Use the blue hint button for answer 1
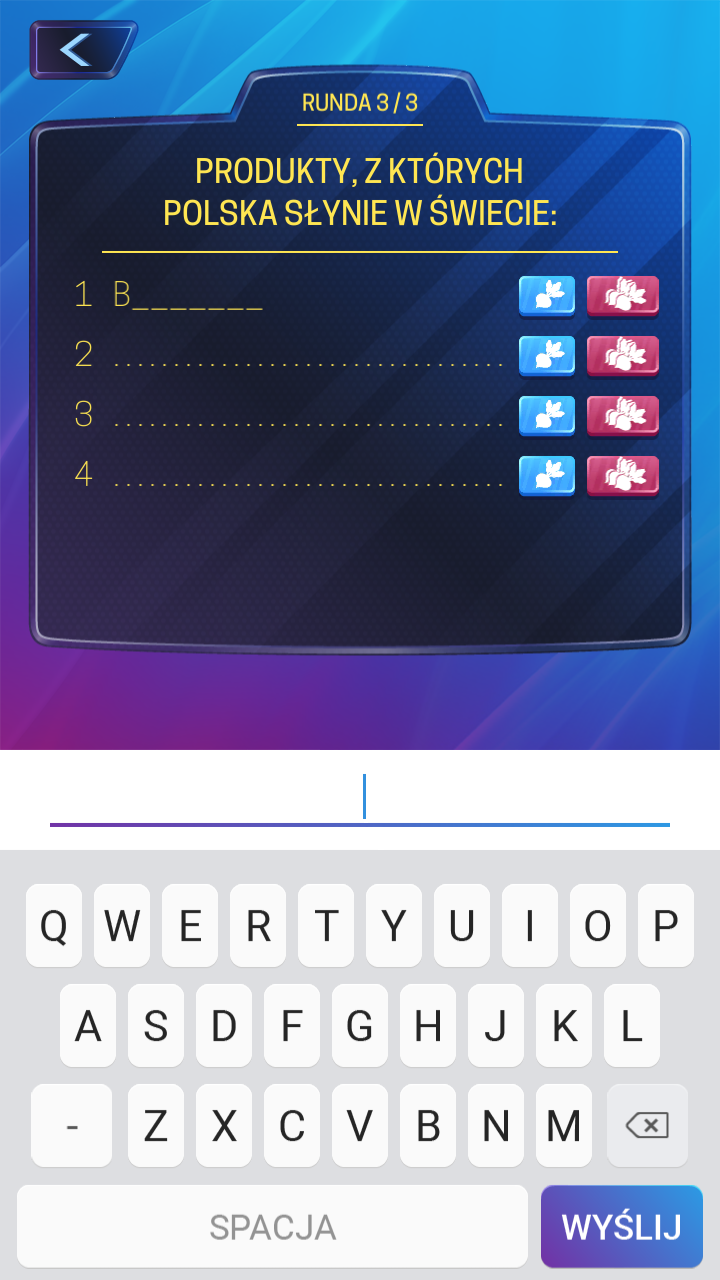This screenshot has width=720, height=1280. click(547, 295)
